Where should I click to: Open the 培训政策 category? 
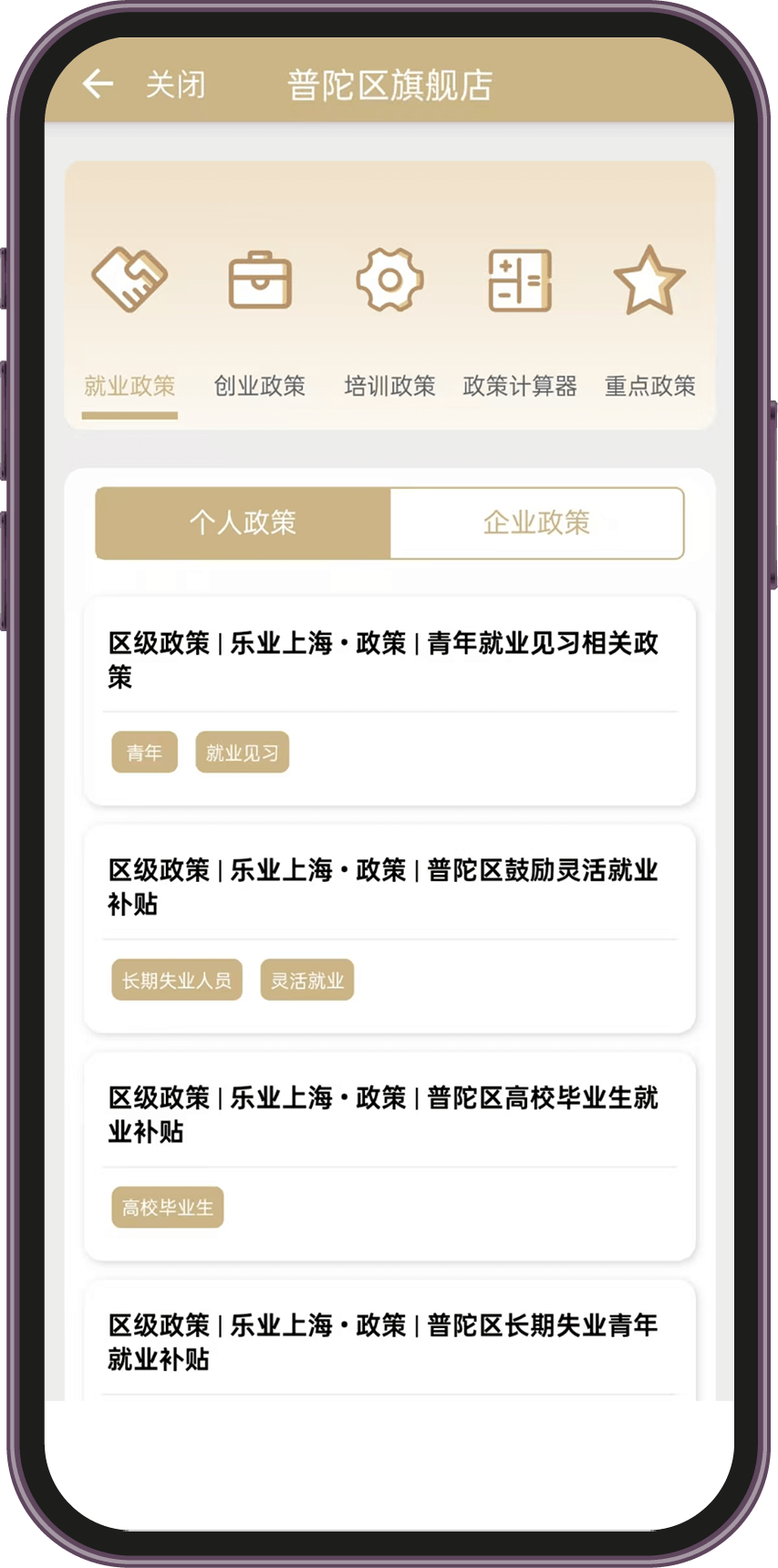point(389,319)
